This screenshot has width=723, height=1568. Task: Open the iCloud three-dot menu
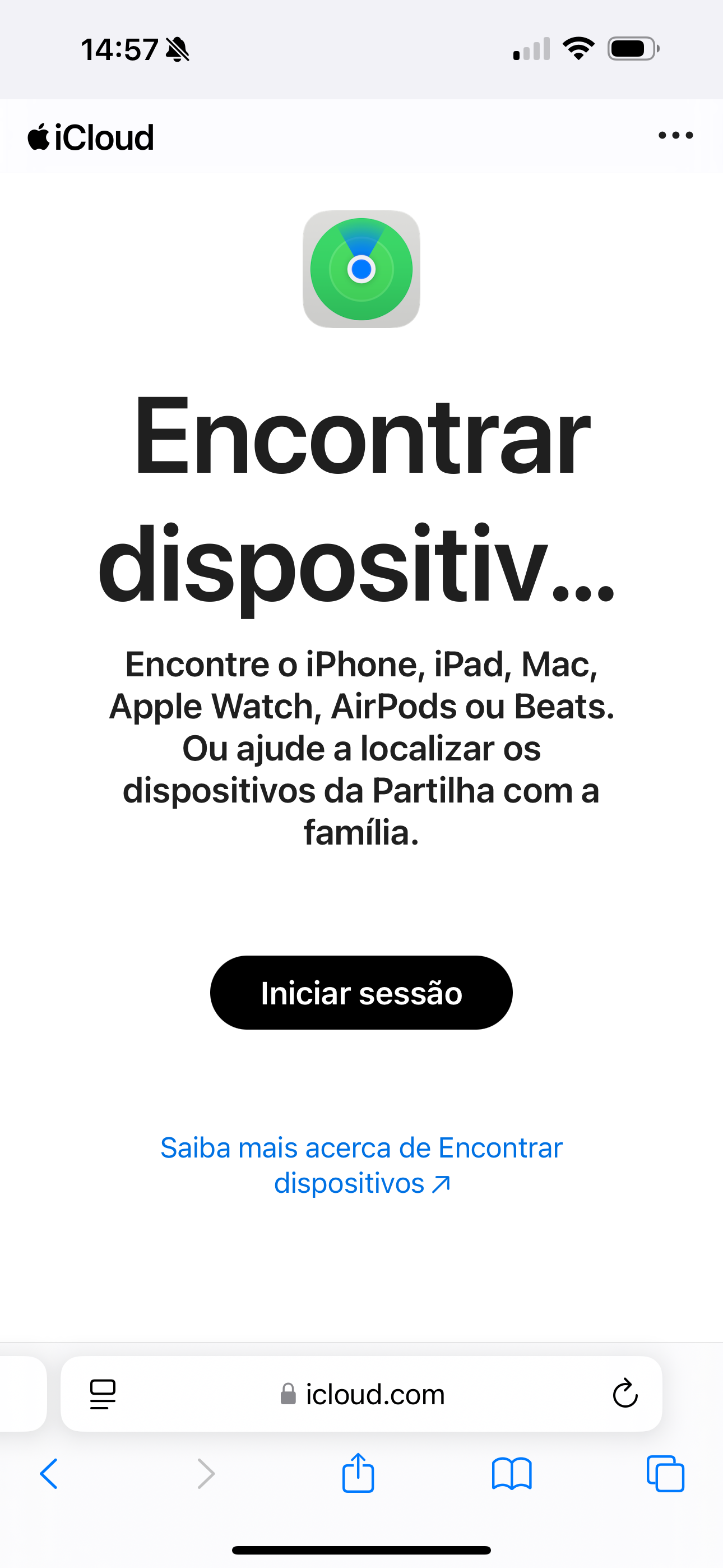(x=675, y=136)
